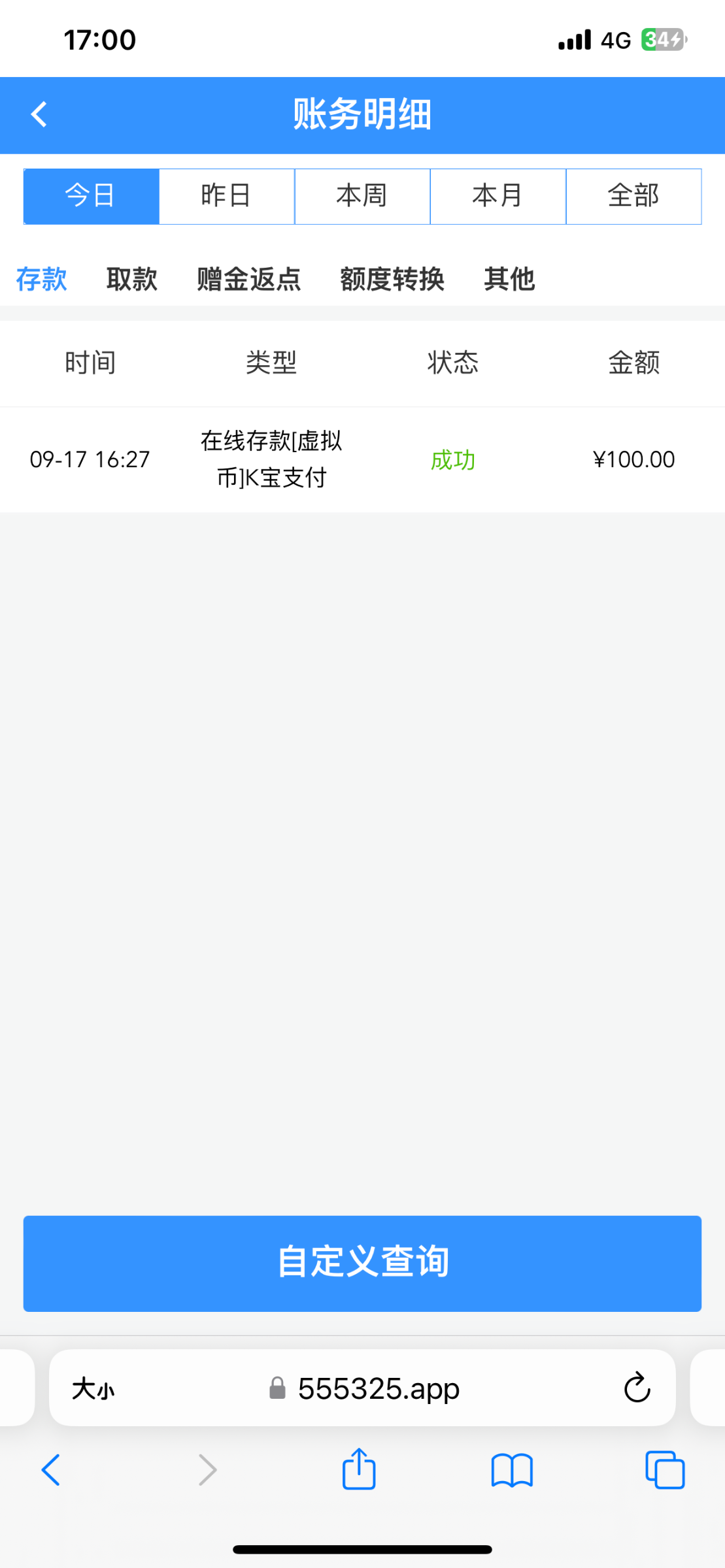The width and height of the screenshot is (725, 1568).
Task: Select the 今日 date filter
Action: click(x=91, y=195)
